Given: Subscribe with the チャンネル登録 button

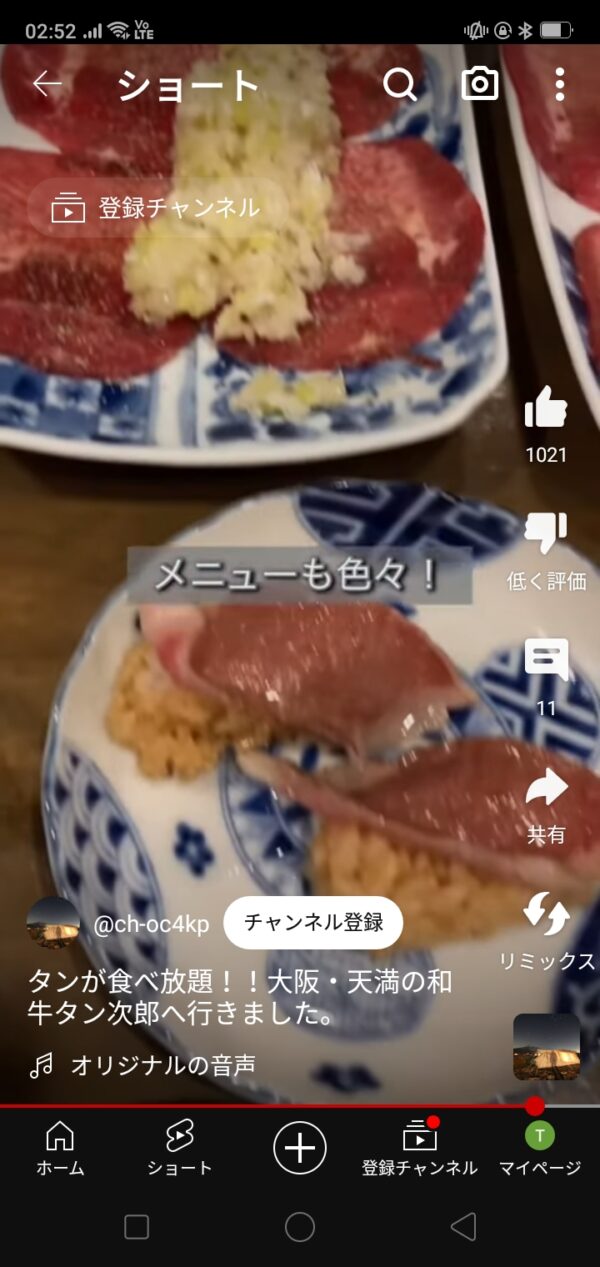Looking at the screenshot, I should click(x=313, y=922).
